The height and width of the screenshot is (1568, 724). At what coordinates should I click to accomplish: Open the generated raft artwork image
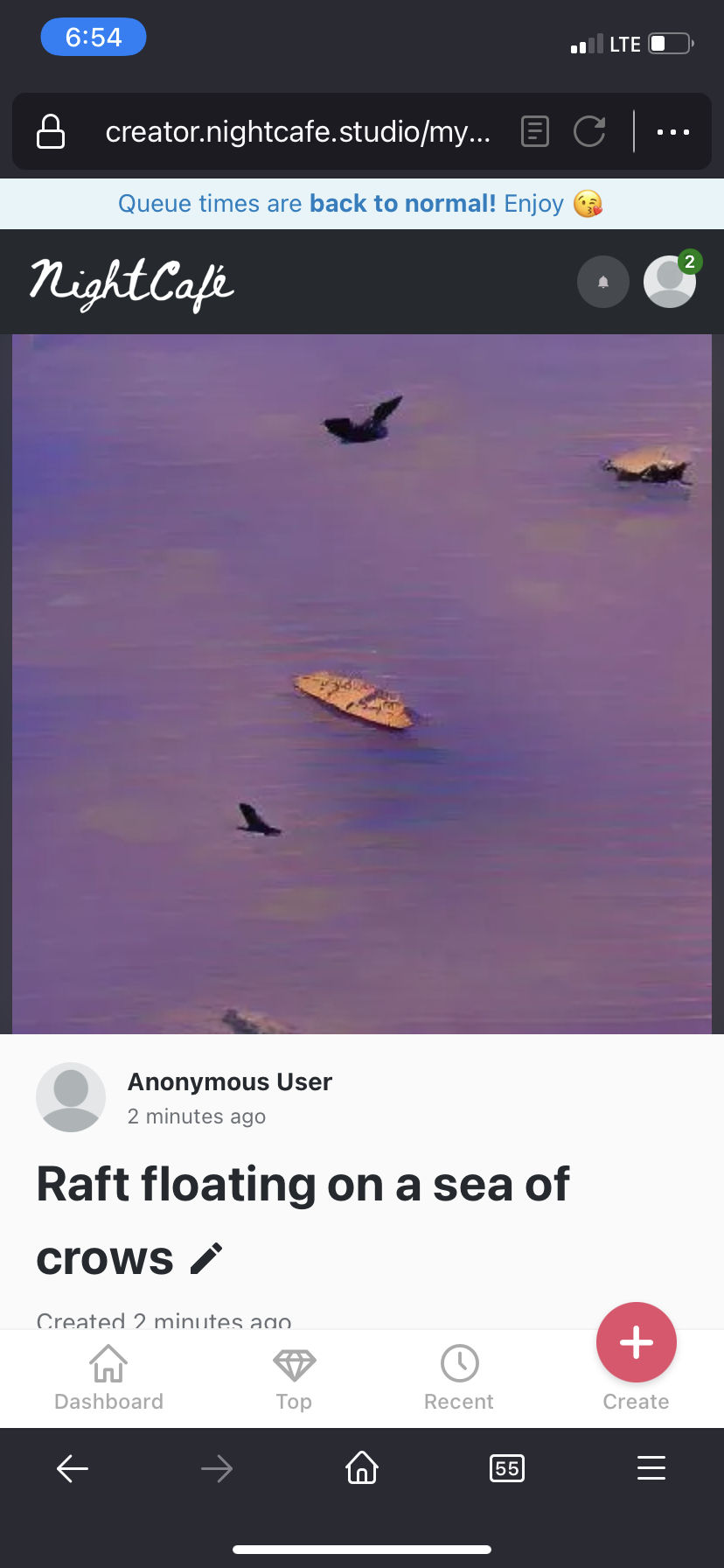tap(362, 683)
